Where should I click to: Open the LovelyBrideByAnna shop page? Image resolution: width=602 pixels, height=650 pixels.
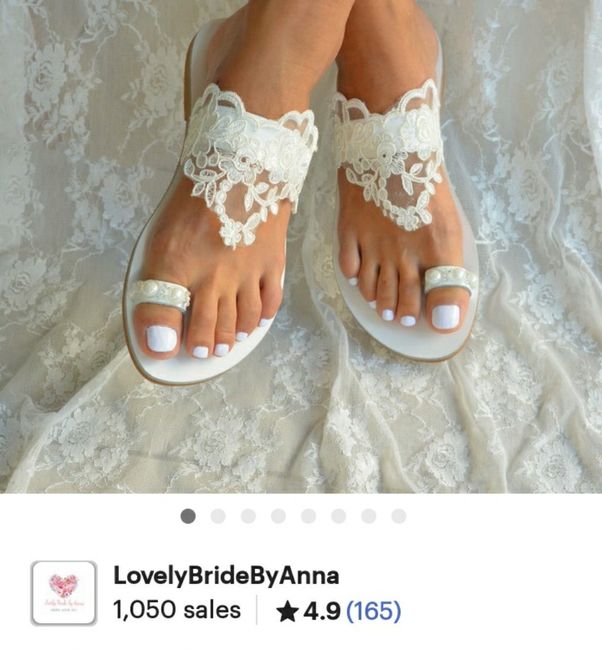pyautogui.click(x=226, y=576)
